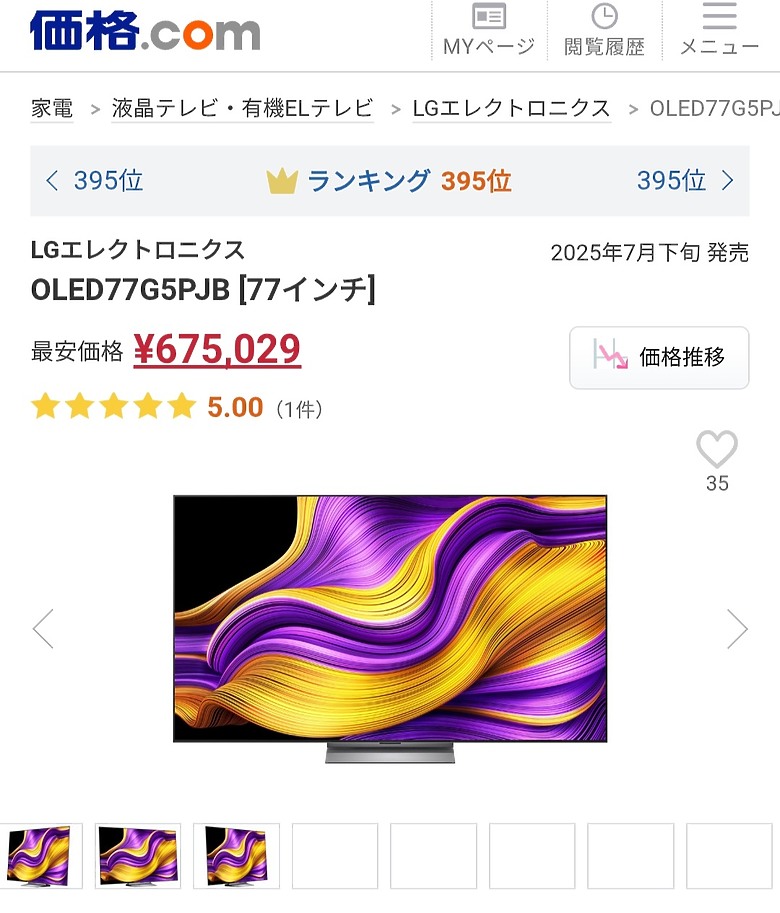Image resolution: width=780 pixels, height=913 pixels.
Task: Open 価格推移 price trend chart
Action: [x=659, y=357]
